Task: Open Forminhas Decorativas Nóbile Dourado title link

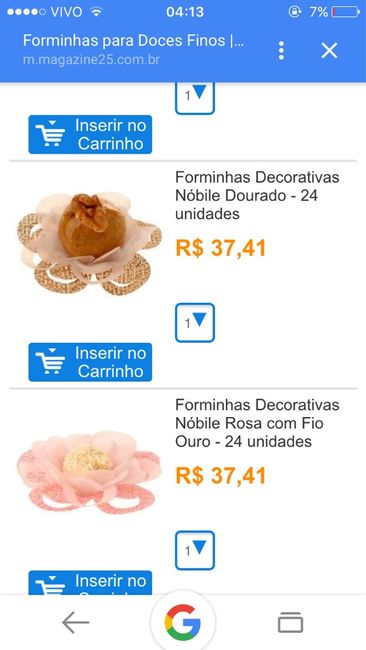Action: [257, 196]
